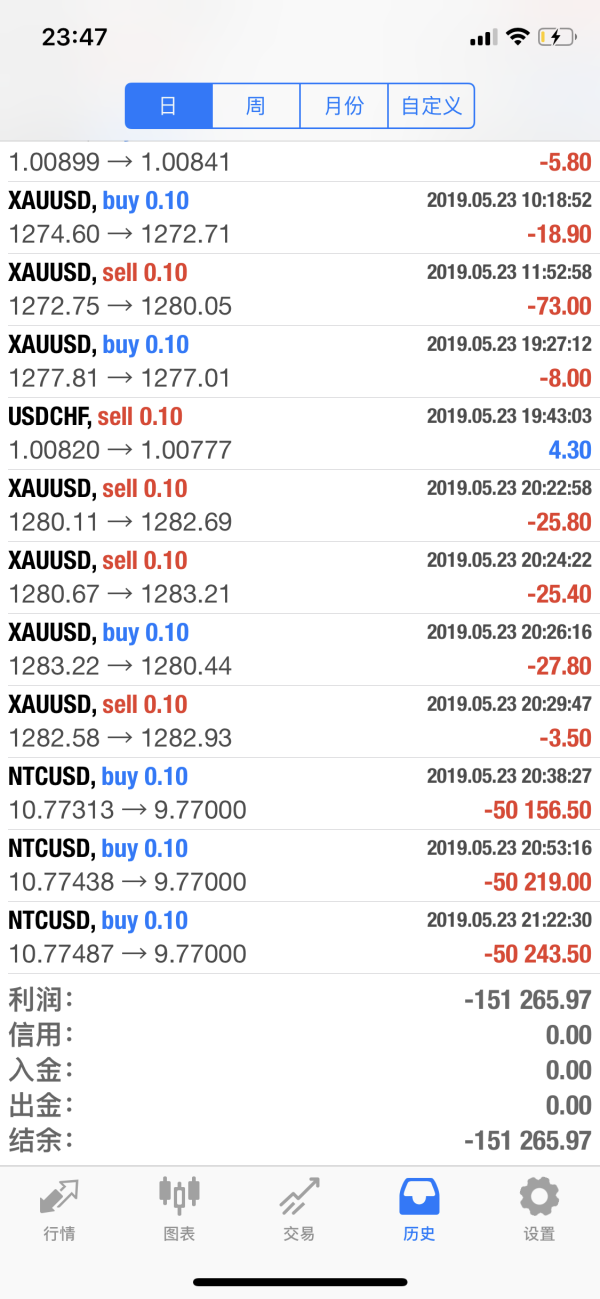Select the 月份 period filter
This screenshot has width=600, height=1299.
344,106
